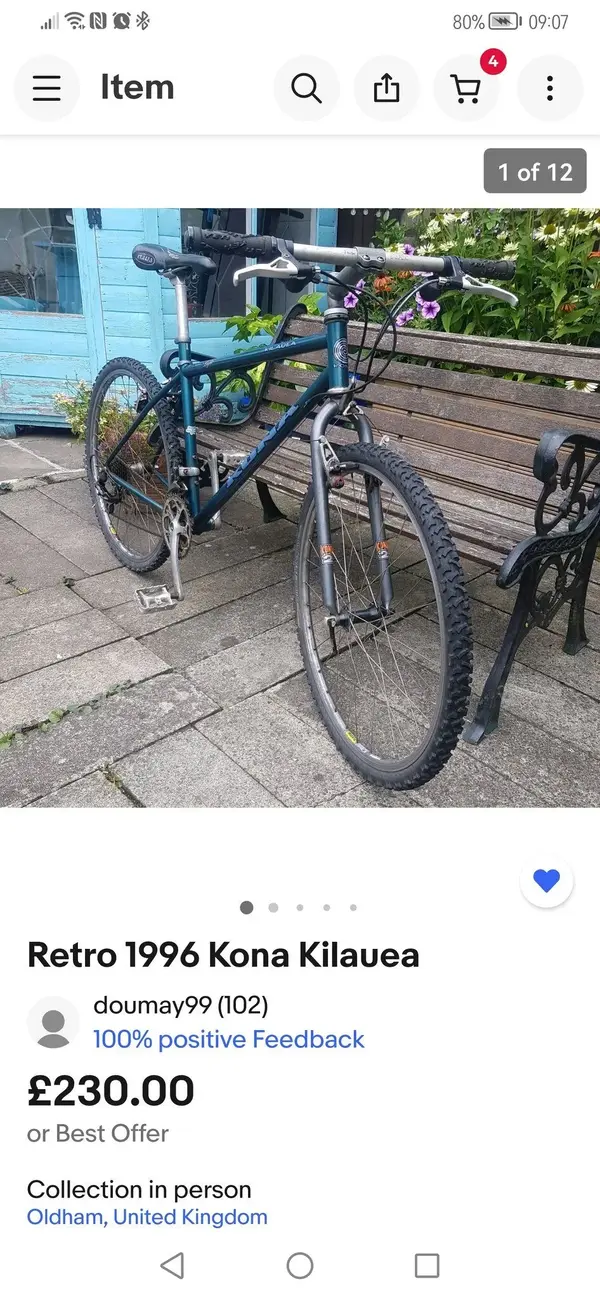
Task: Open the hamburger navigation menu
Action: (x=47, y=89)
